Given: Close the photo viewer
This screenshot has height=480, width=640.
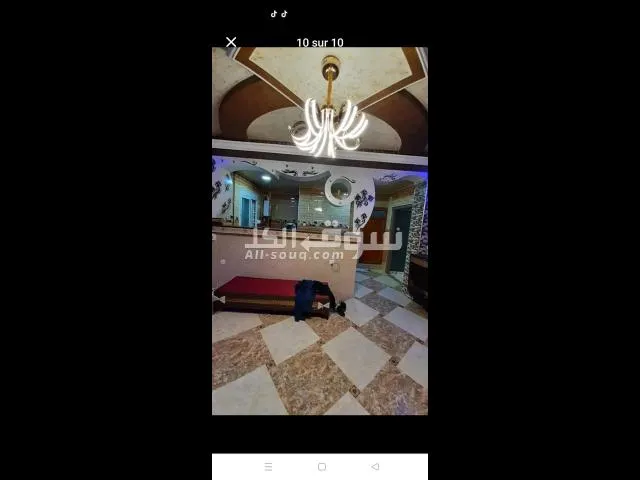Looking at the screenshot, I should (231, 42).
